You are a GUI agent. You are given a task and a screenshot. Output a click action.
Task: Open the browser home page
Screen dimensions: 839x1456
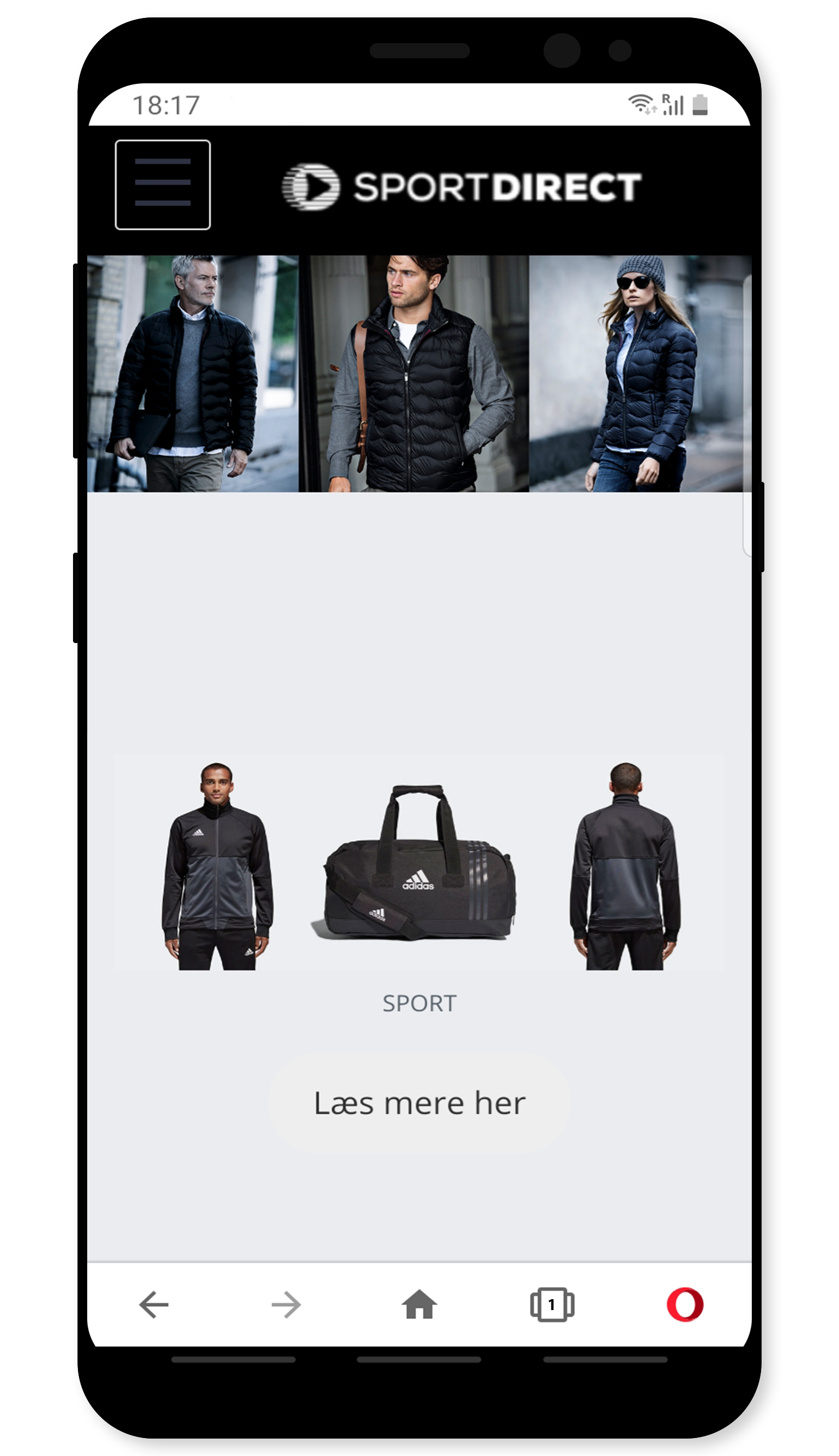(419, 1304)
